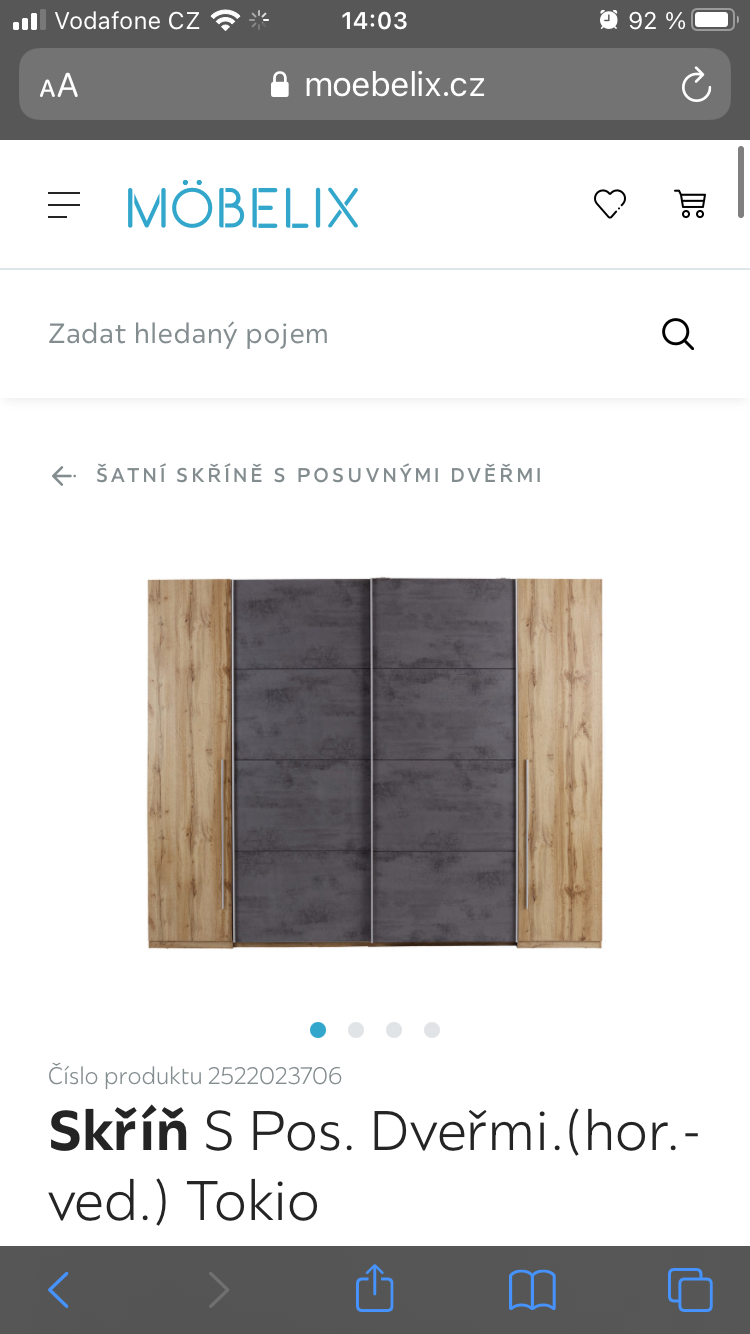Select the second image page dot
The width and height of the screenshot is (750, 1334).
pyautogui.click(x=356, y=1030)
